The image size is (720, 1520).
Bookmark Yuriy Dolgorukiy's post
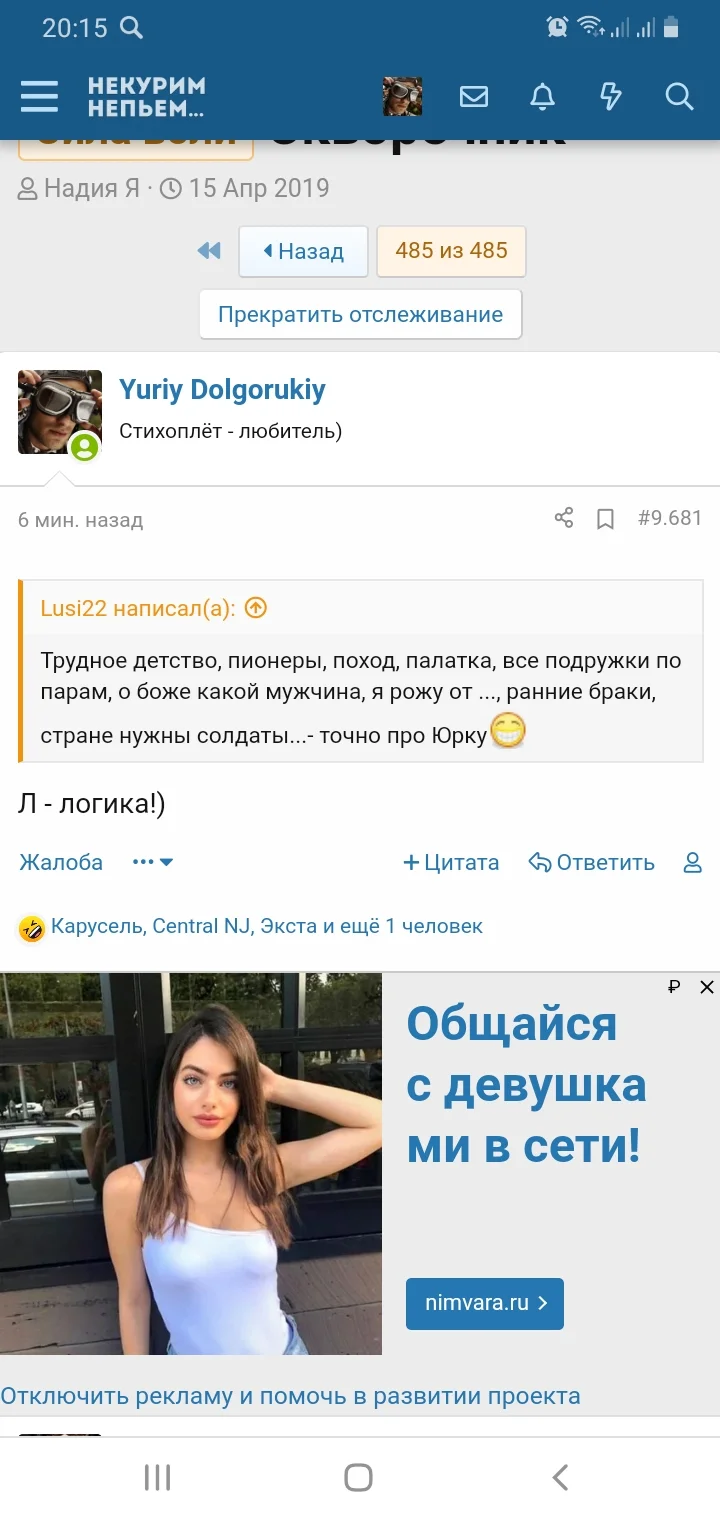[x=606, y=518]
